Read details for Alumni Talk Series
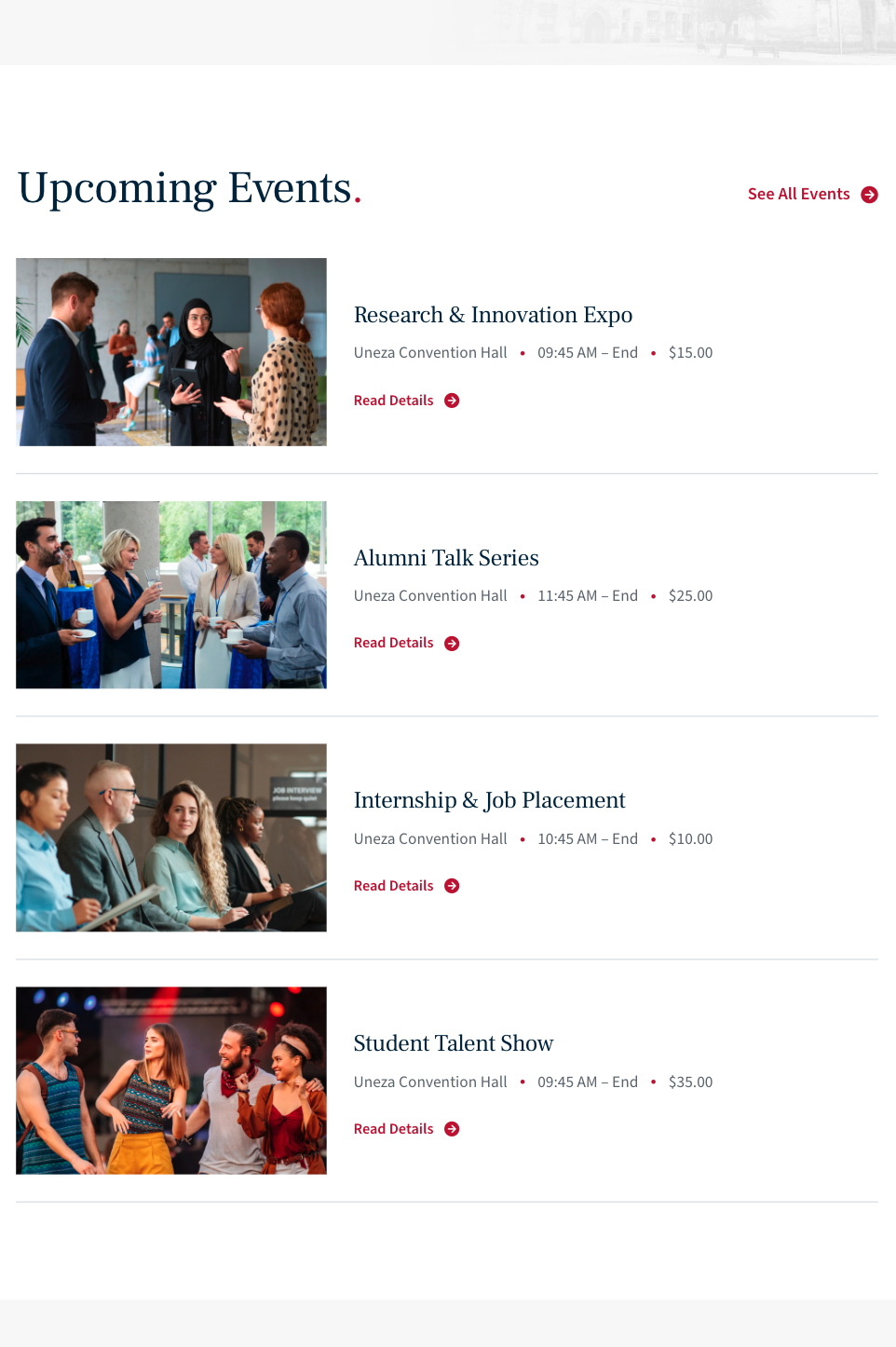 [x=406, y=644]
